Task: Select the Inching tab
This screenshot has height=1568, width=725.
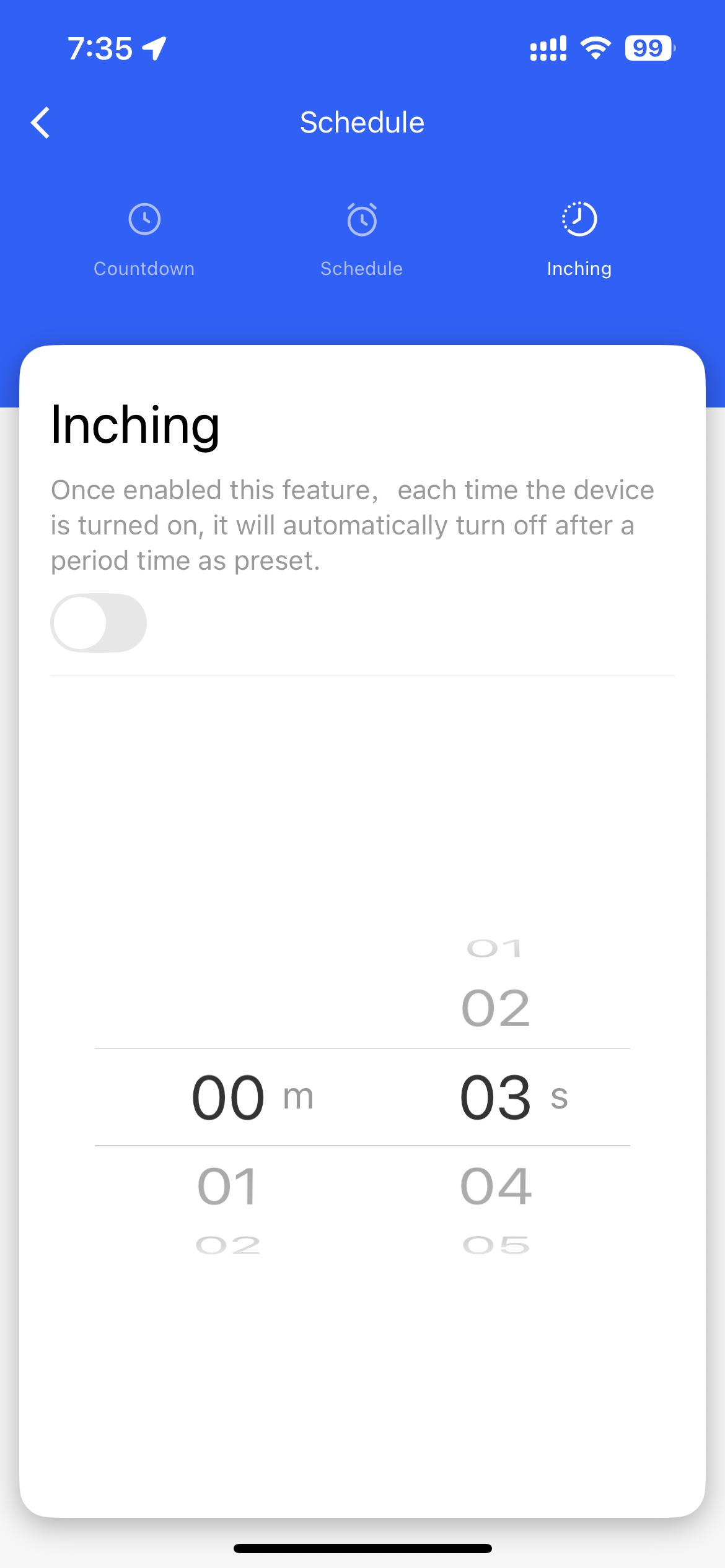Action: [x=579, y=238]
